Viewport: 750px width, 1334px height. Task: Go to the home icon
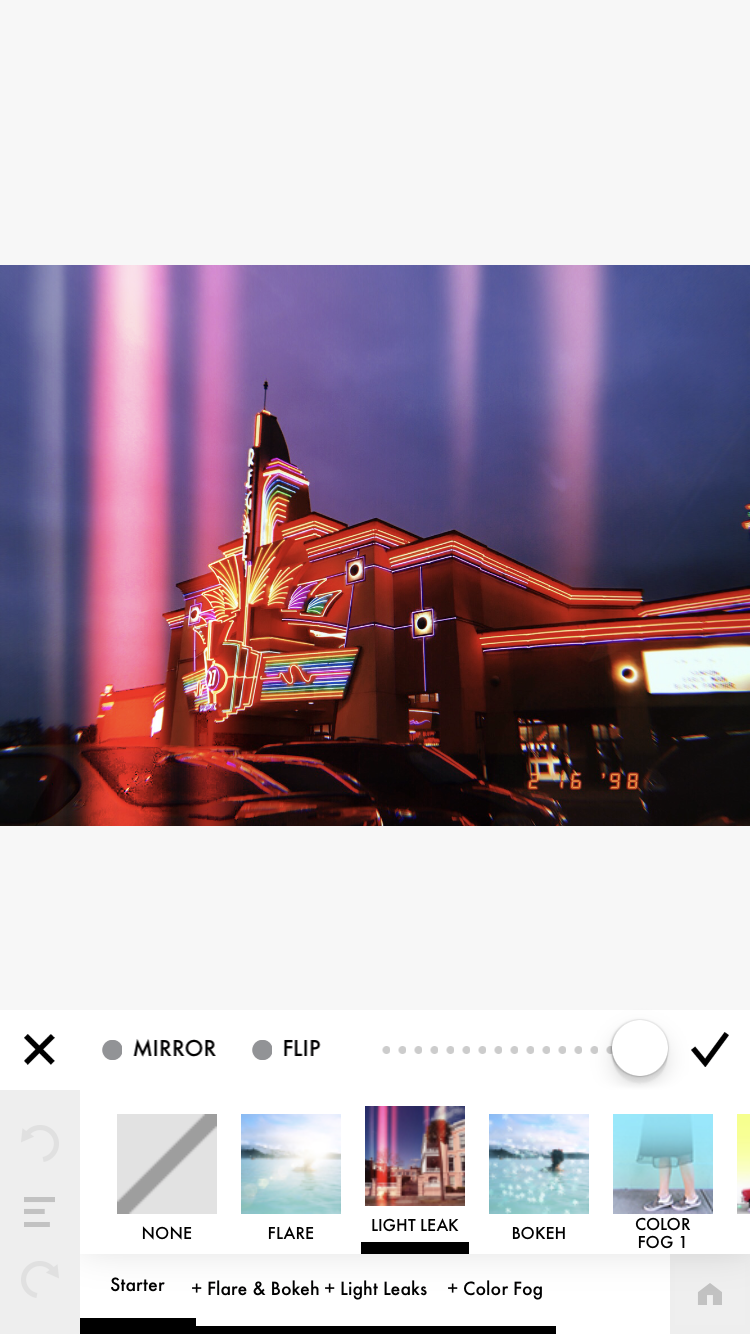pyautogui.click(x=710, y=1294)
